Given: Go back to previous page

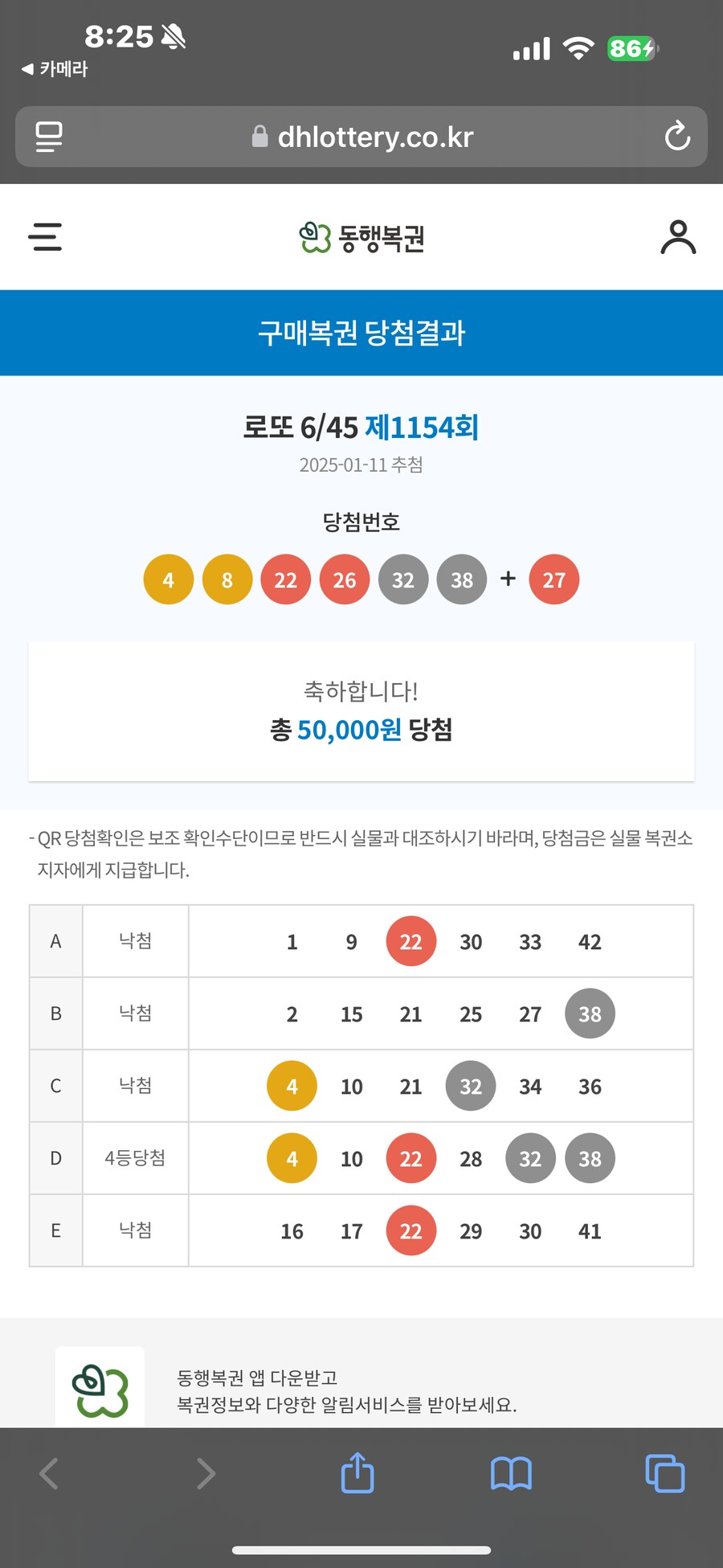Looking at the screenshot, I should (49, 1473).
